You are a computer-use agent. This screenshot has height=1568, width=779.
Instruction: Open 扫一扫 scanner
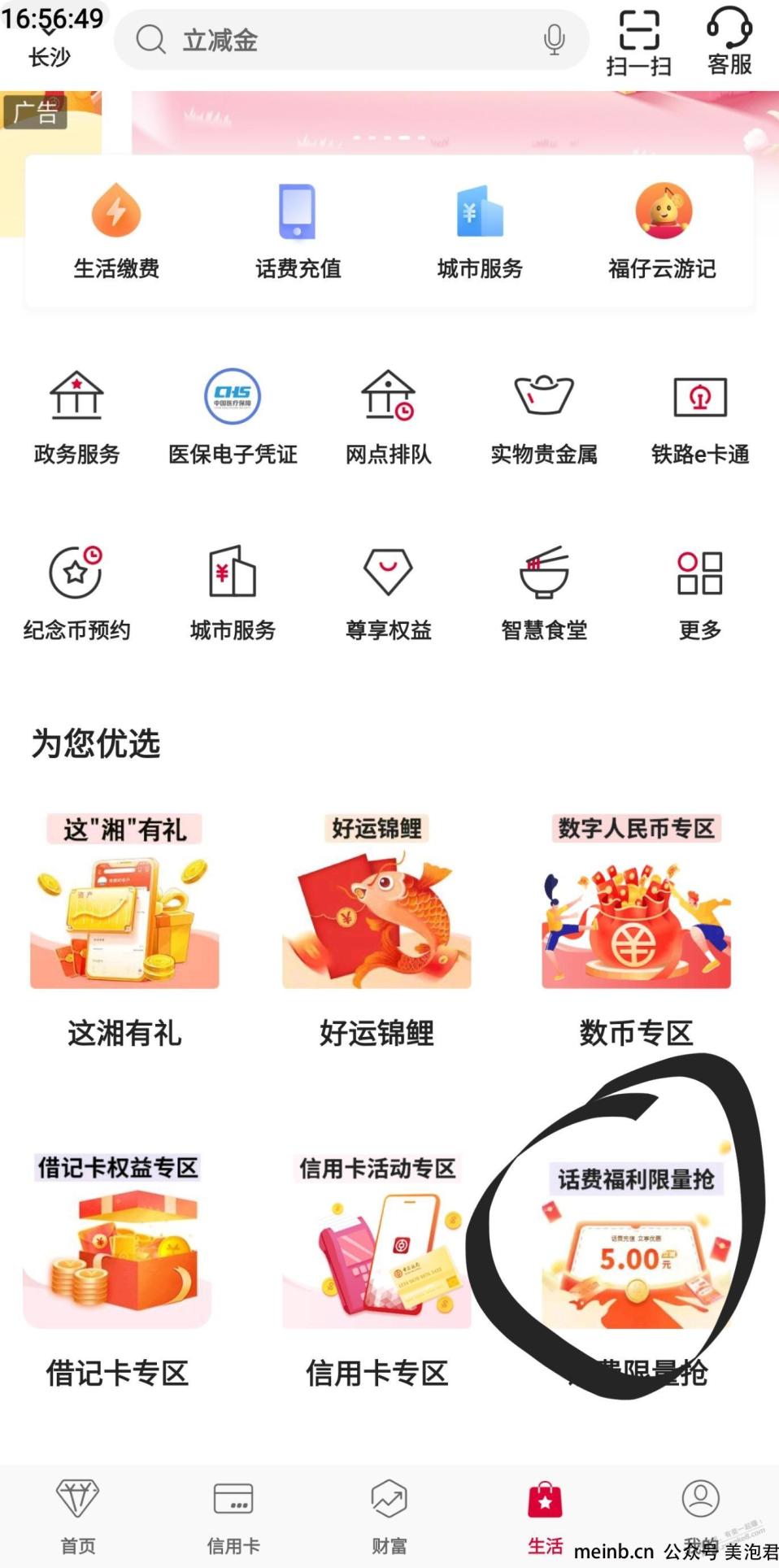point(639,42)
